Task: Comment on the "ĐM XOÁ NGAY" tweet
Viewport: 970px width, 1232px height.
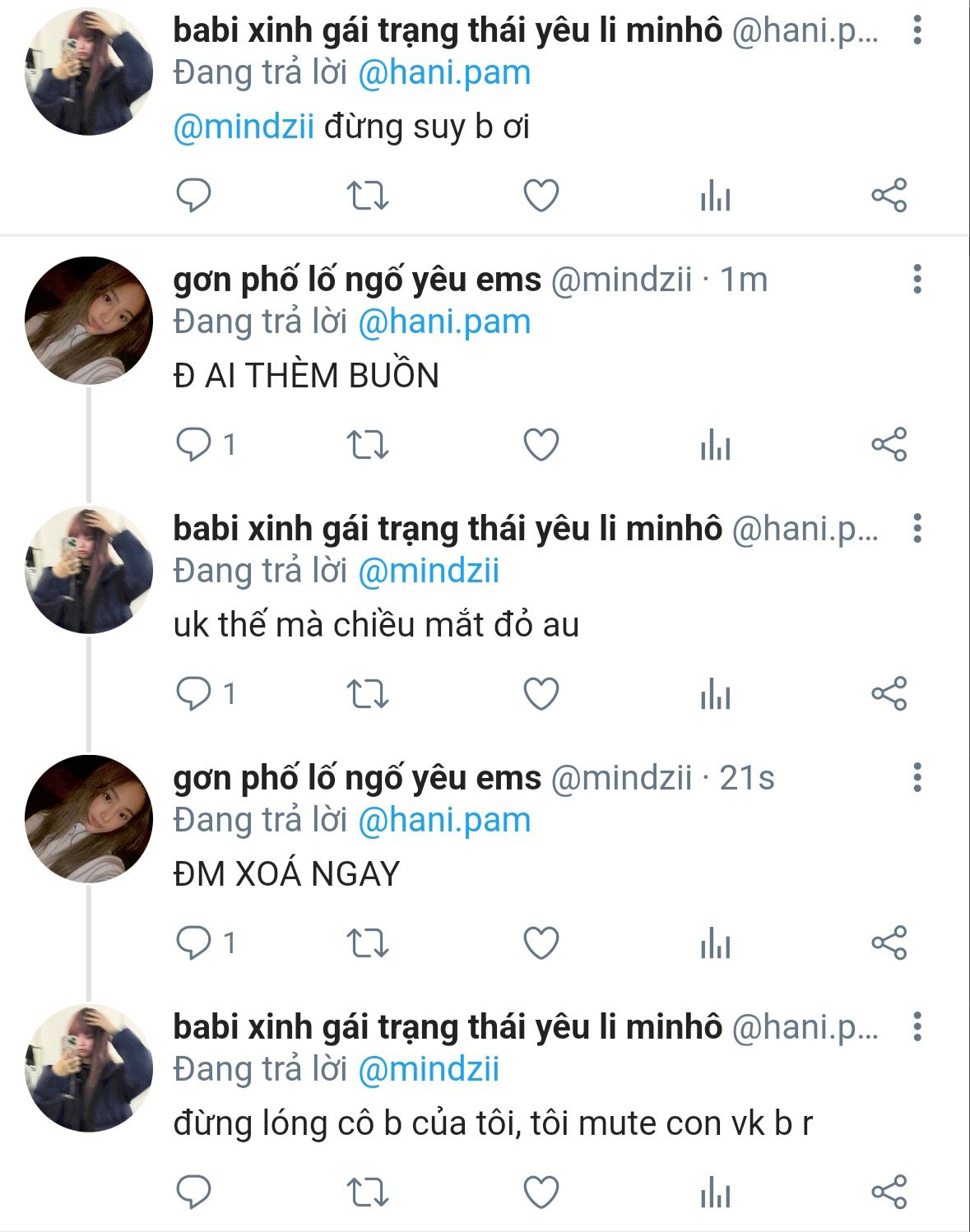Action: pyautogui.click(x=194, y=943)
